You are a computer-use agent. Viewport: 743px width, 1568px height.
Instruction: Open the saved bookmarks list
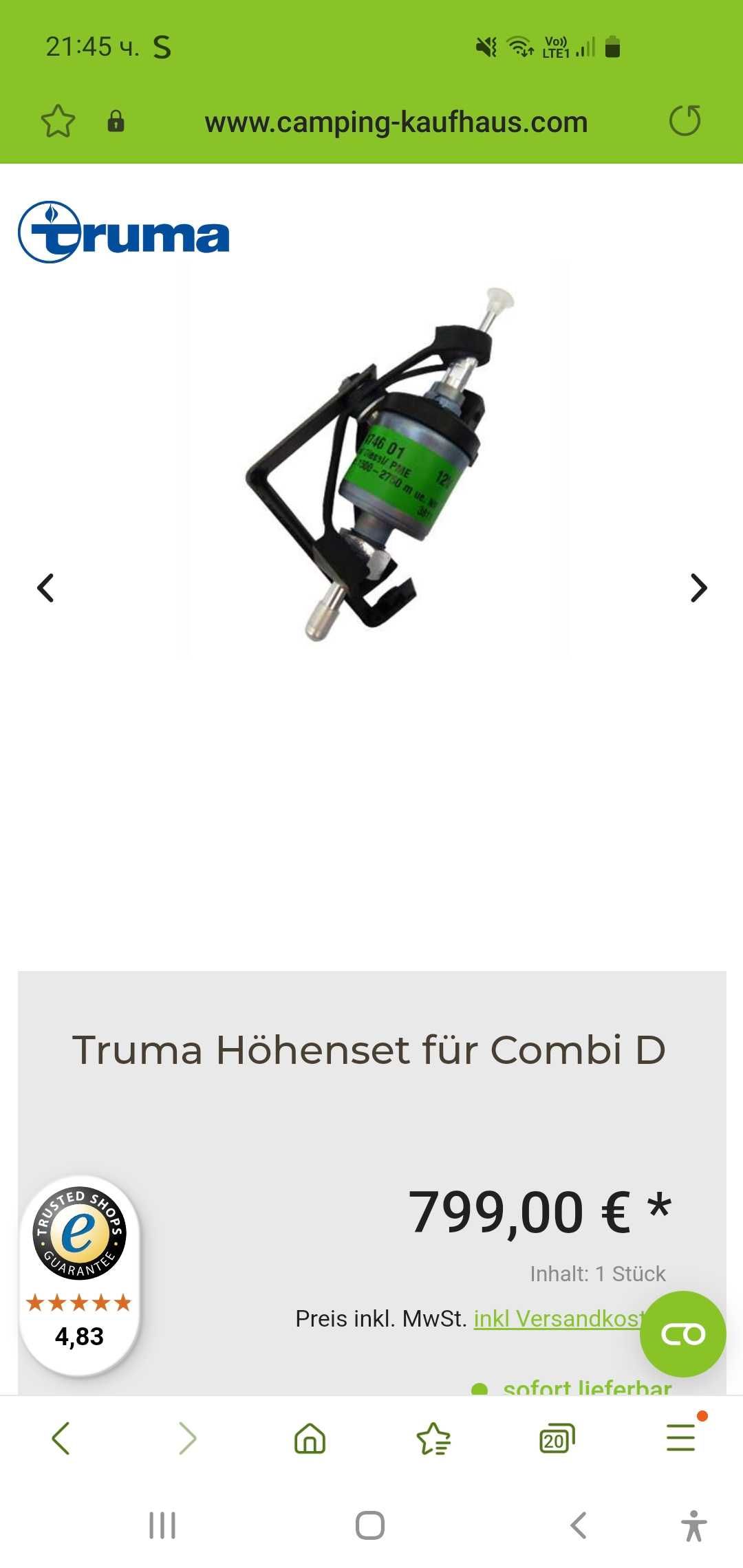[433, 1438]
